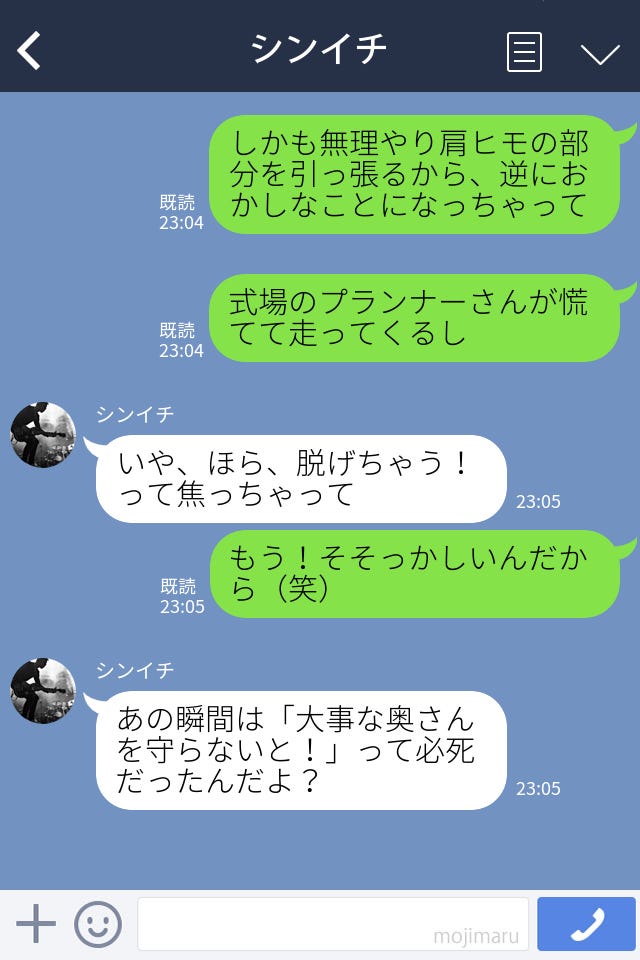Open the notes icon in the header
The height and width of the screenshot is (960, 640).
tap(524, 52)
